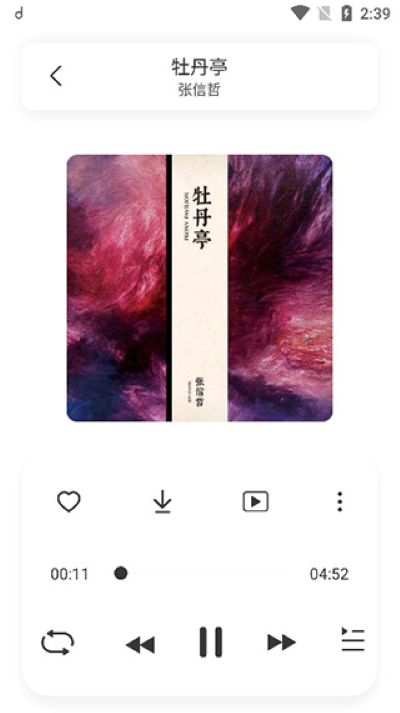Go back using the top arrow
This screenshot has height=713, width=400.
56,76
